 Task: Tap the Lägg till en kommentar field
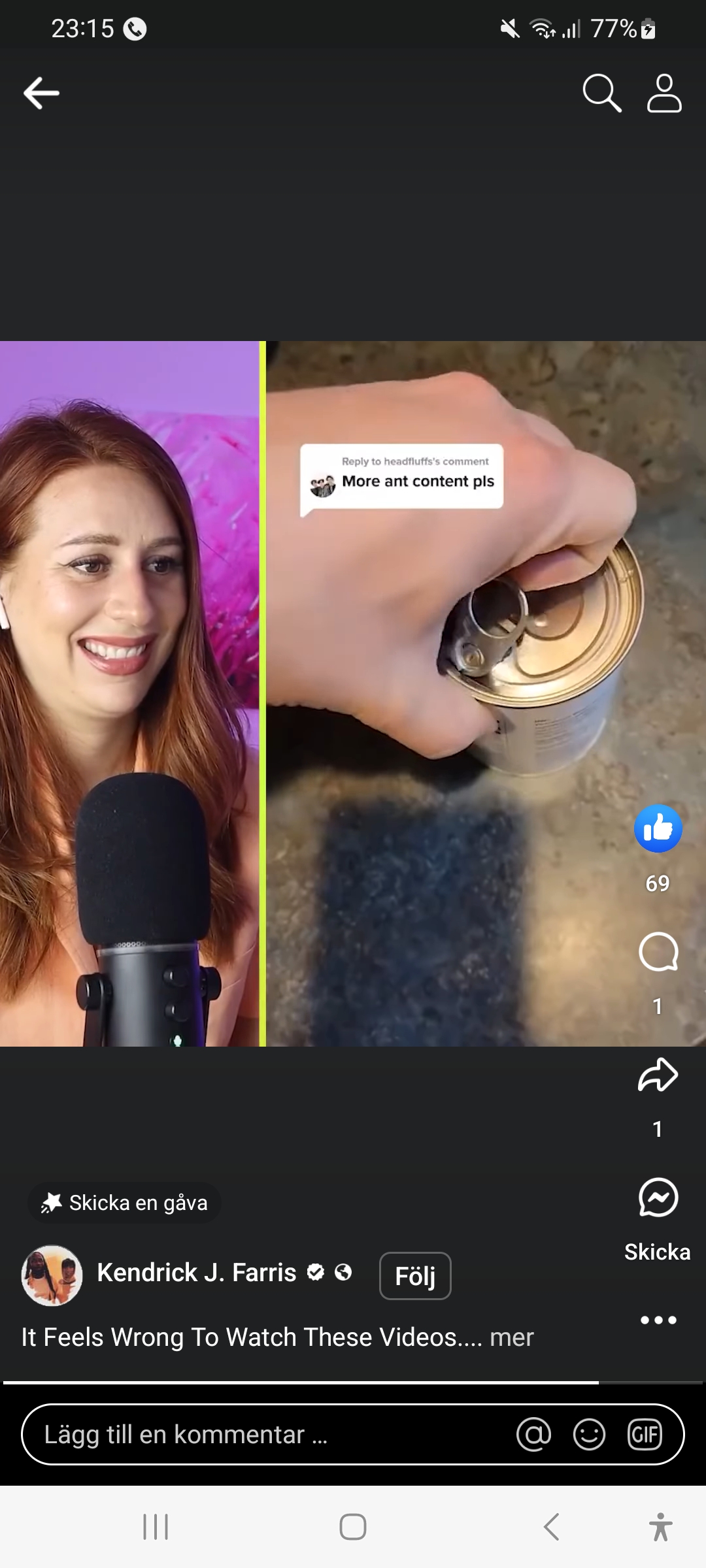click(x=261, y=1435)
